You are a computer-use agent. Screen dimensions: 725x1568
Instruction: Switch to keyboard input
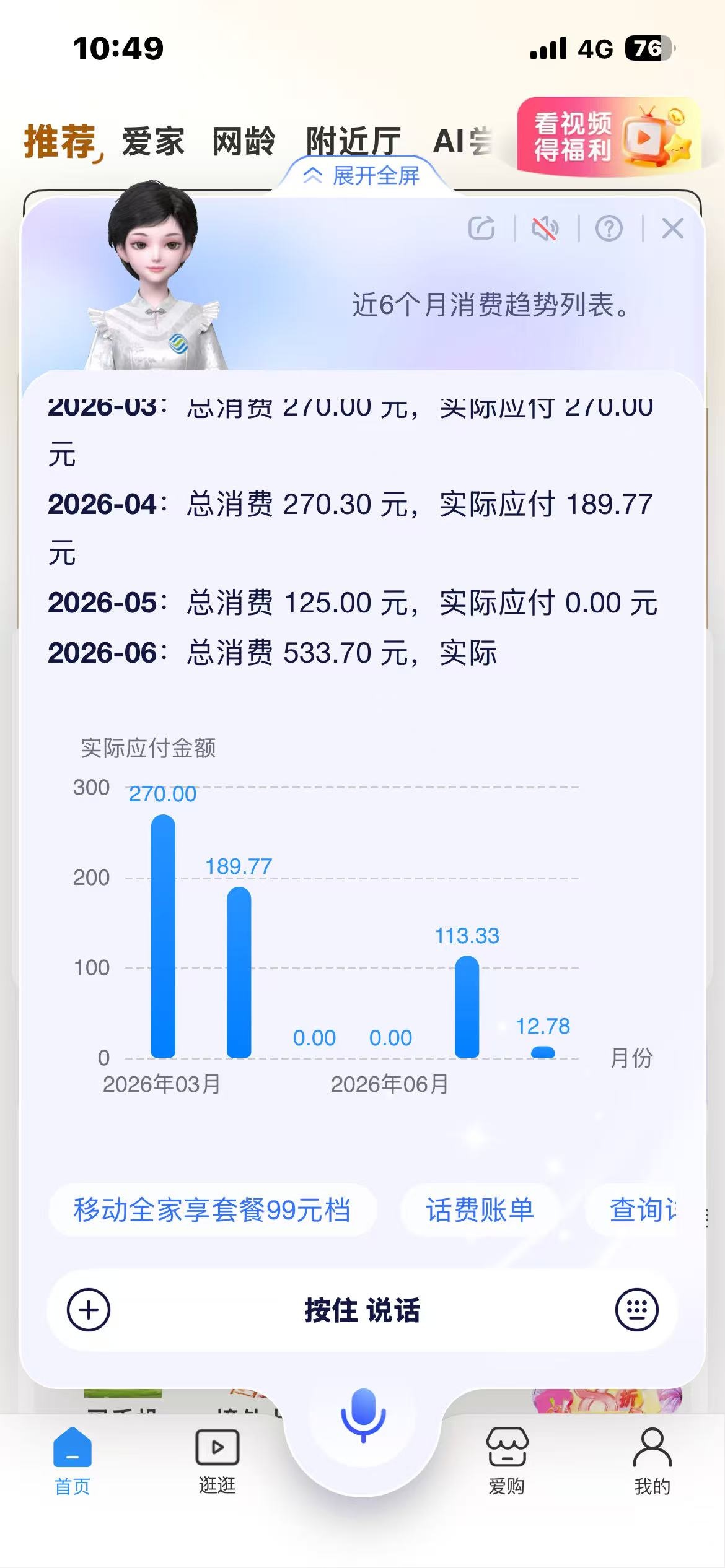pos(636,1310)
